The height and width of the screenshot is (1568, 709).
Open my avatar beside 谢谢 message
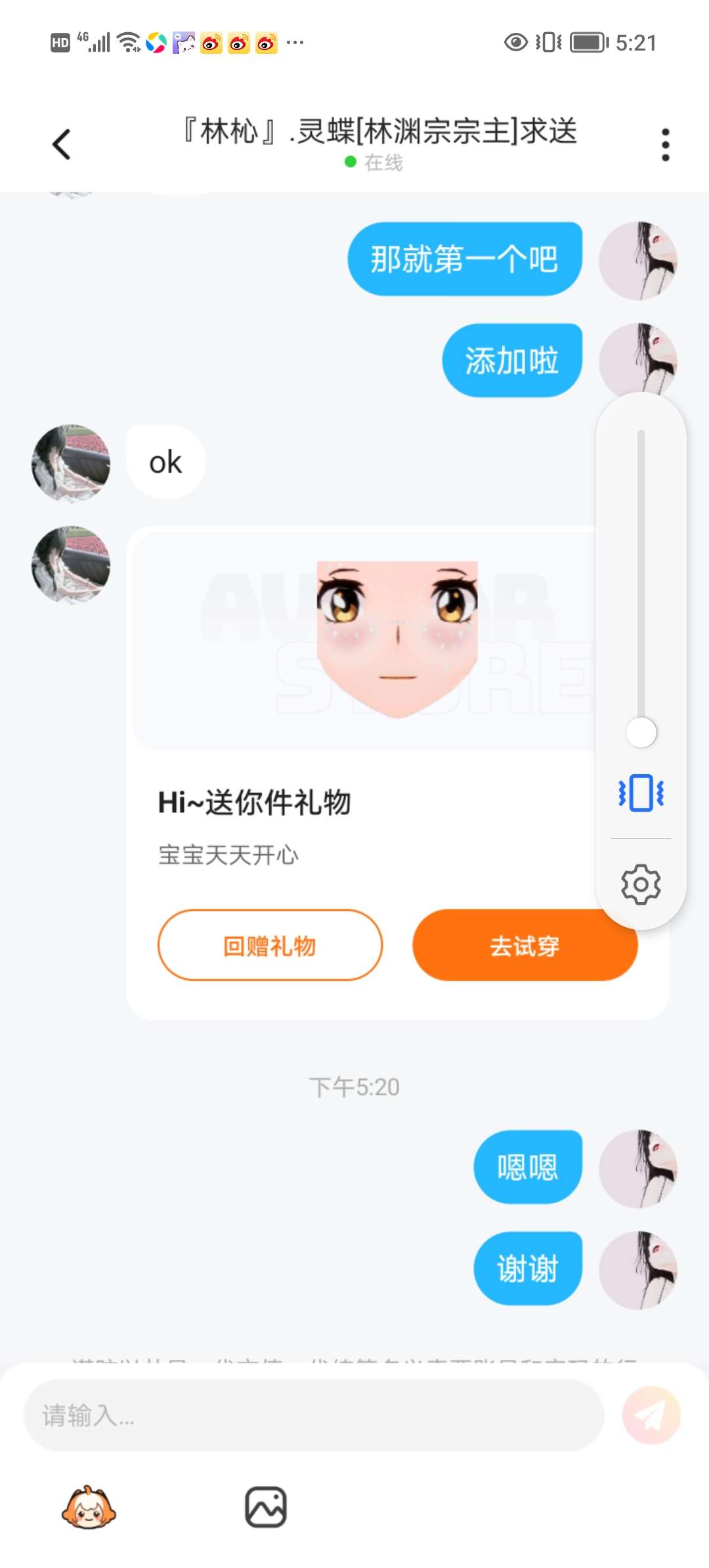(x=638, y=1270)
